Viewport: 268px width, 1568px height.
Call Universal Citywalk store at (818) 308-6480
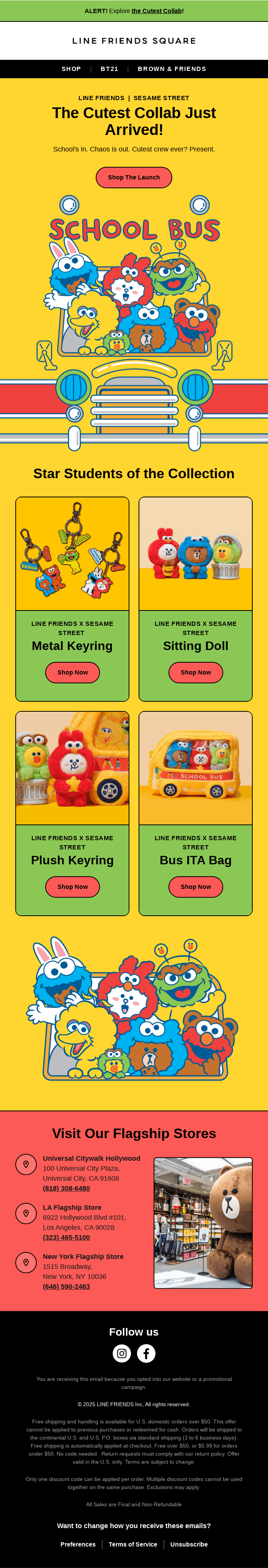click(x=66, y=1188)
